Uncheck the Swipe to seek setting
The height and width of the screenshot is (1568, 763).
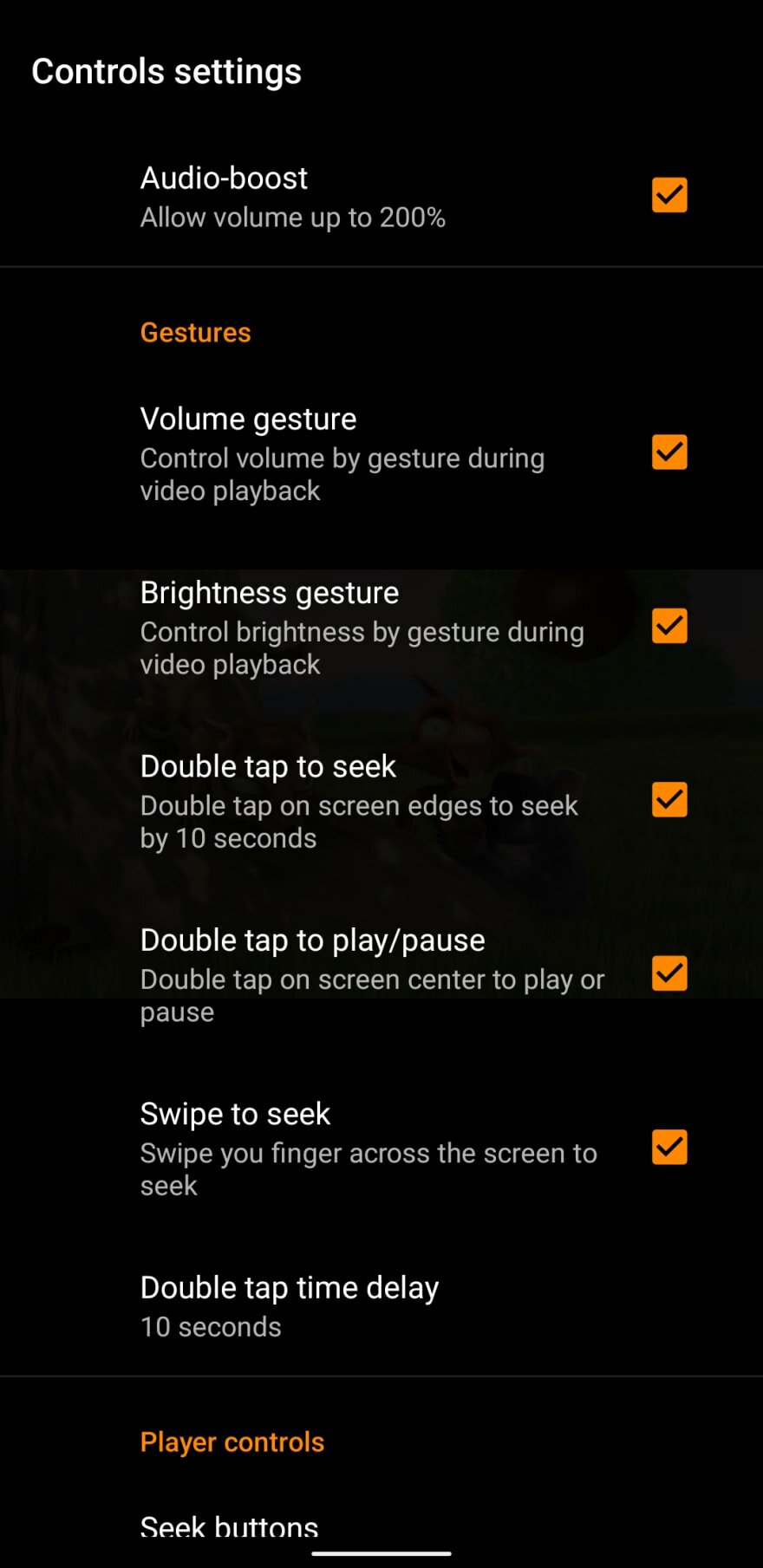point(669,1147)
